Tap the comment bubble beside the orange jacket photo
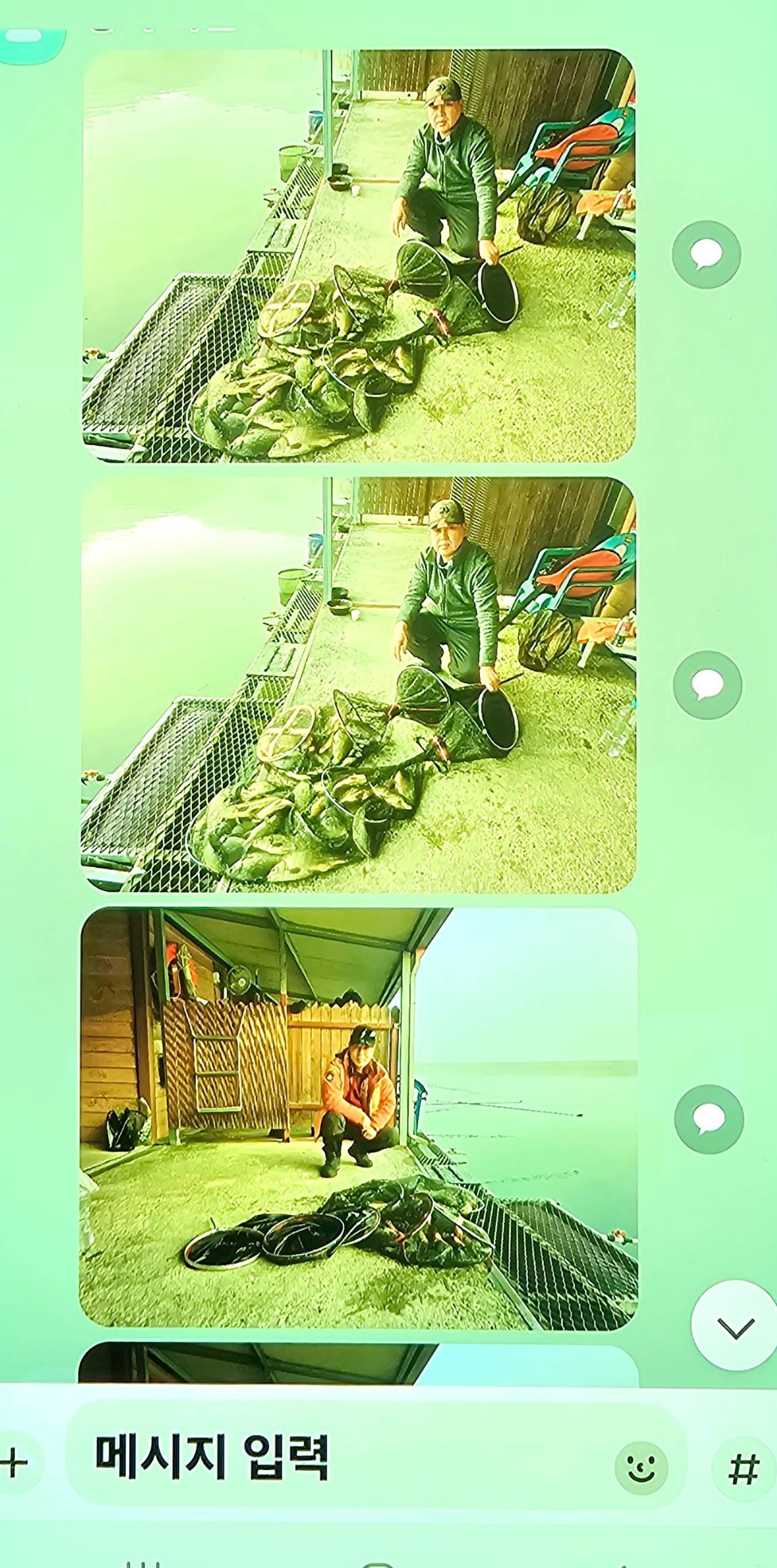 [708, 1119]
